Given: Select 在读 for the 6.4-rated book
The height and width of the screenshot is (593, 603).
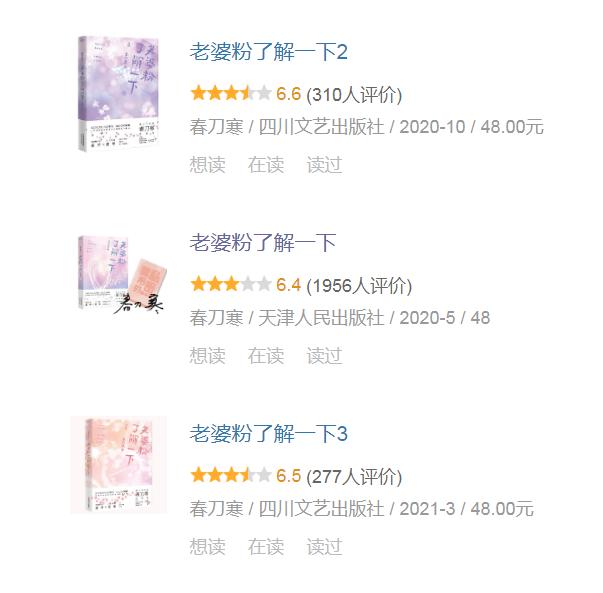Looking at the screenshot, I should point(266,355).
